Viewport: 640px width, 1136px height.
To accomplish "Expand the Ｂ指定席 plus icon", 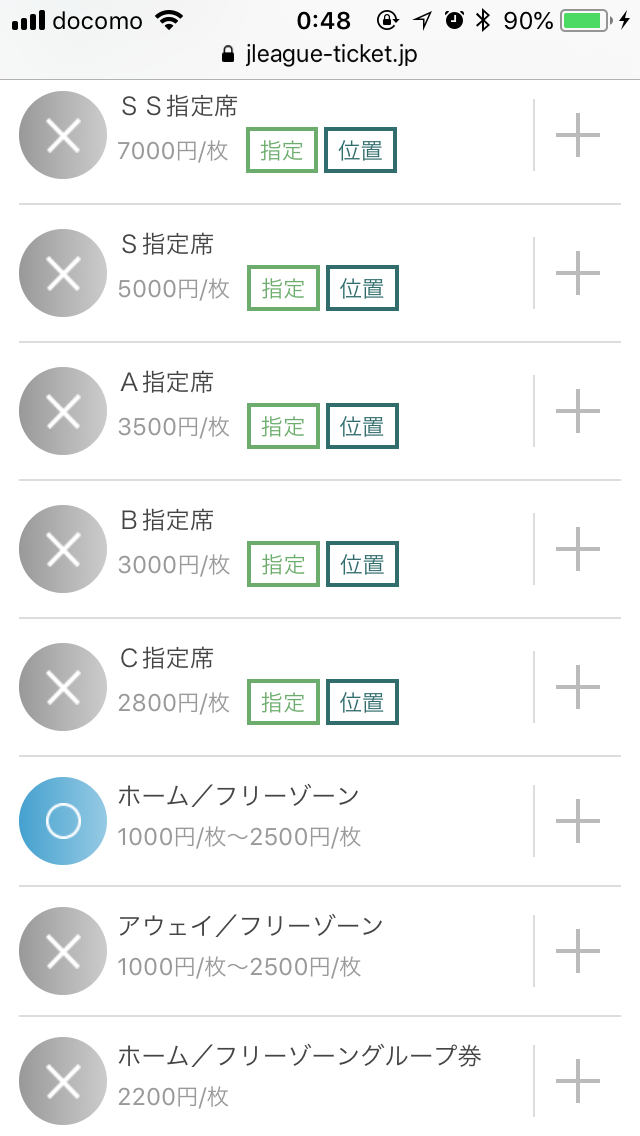I will (577, 549).
